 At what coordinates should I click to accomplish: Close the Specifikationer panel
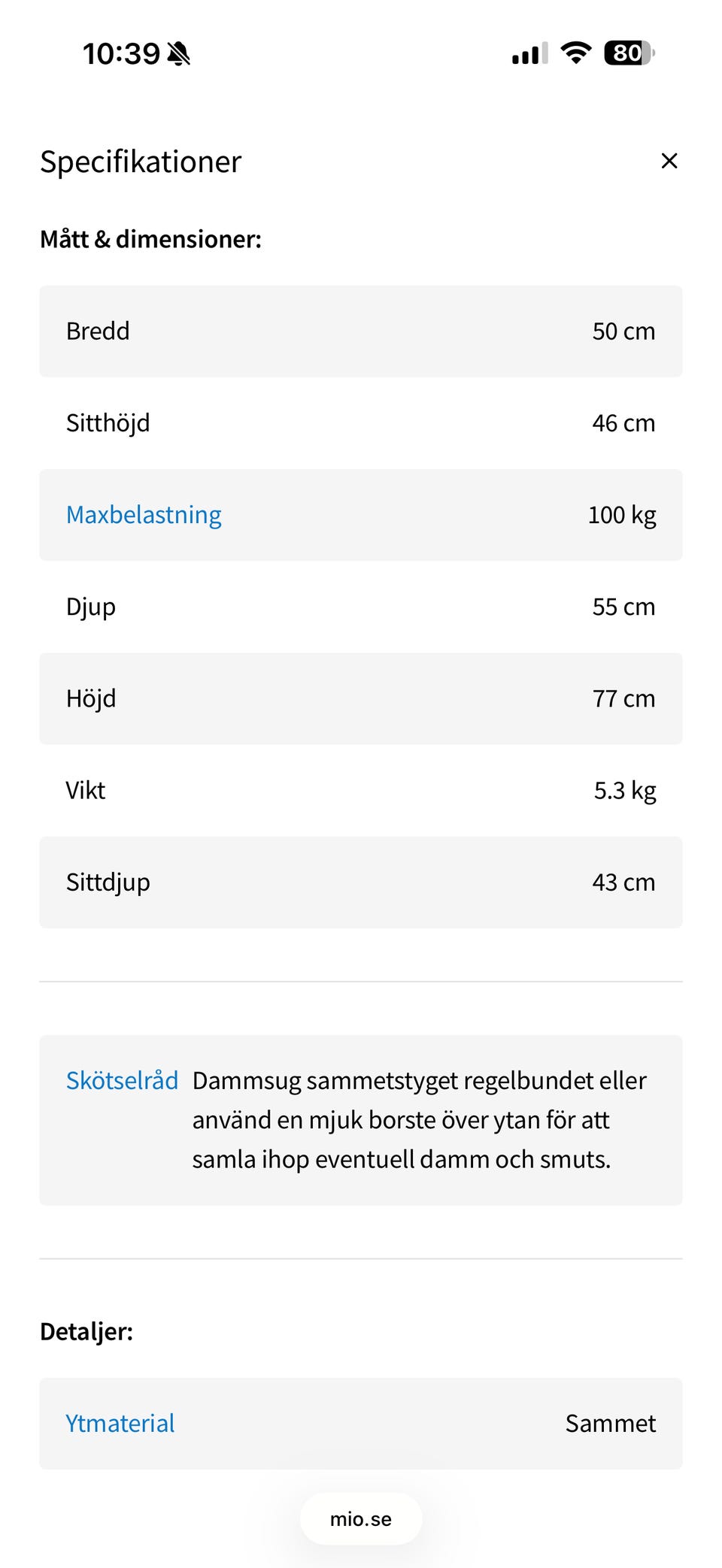coord(669,161)
